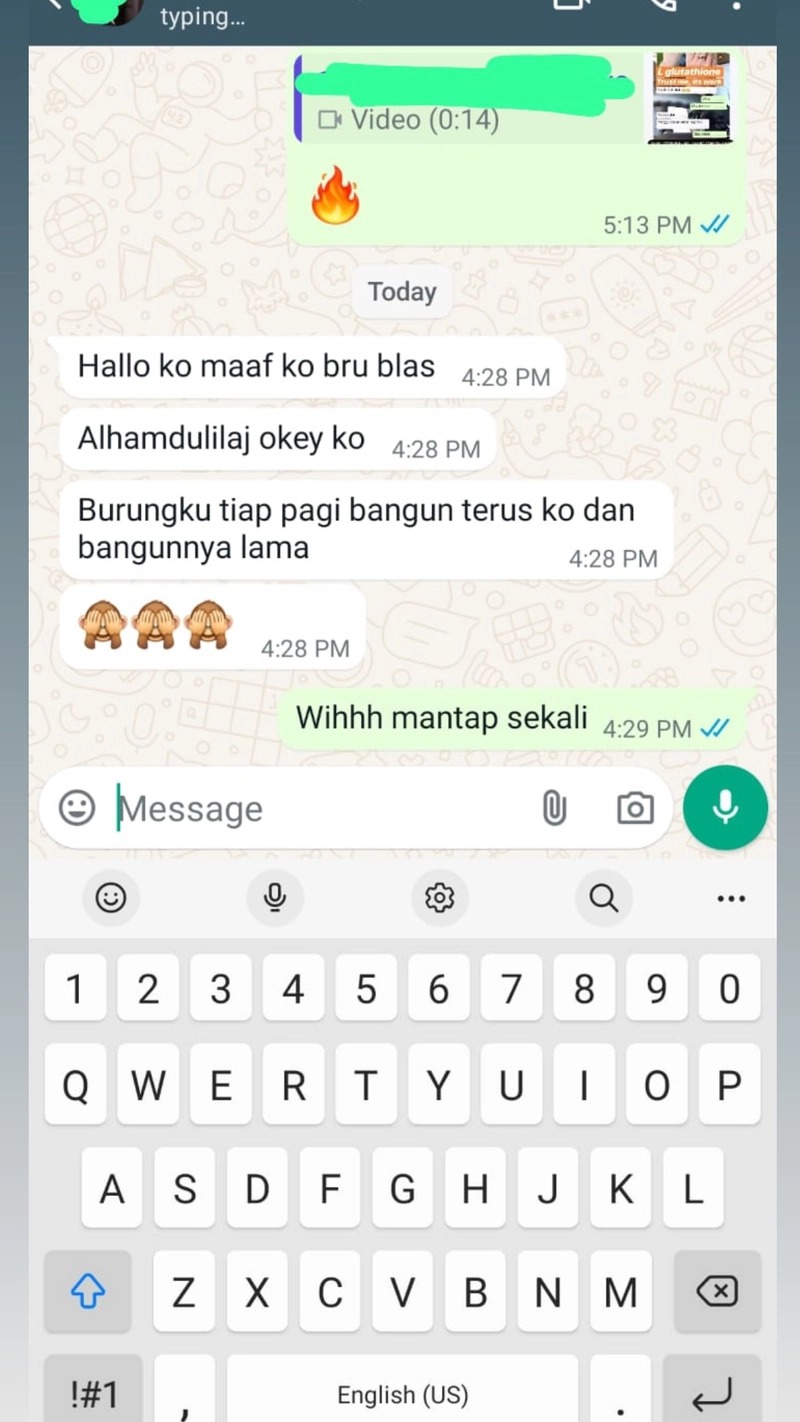Open keyboard search tool
Image resolution: width=800 pixels, height=1422 pixels.
click(603, 898)
